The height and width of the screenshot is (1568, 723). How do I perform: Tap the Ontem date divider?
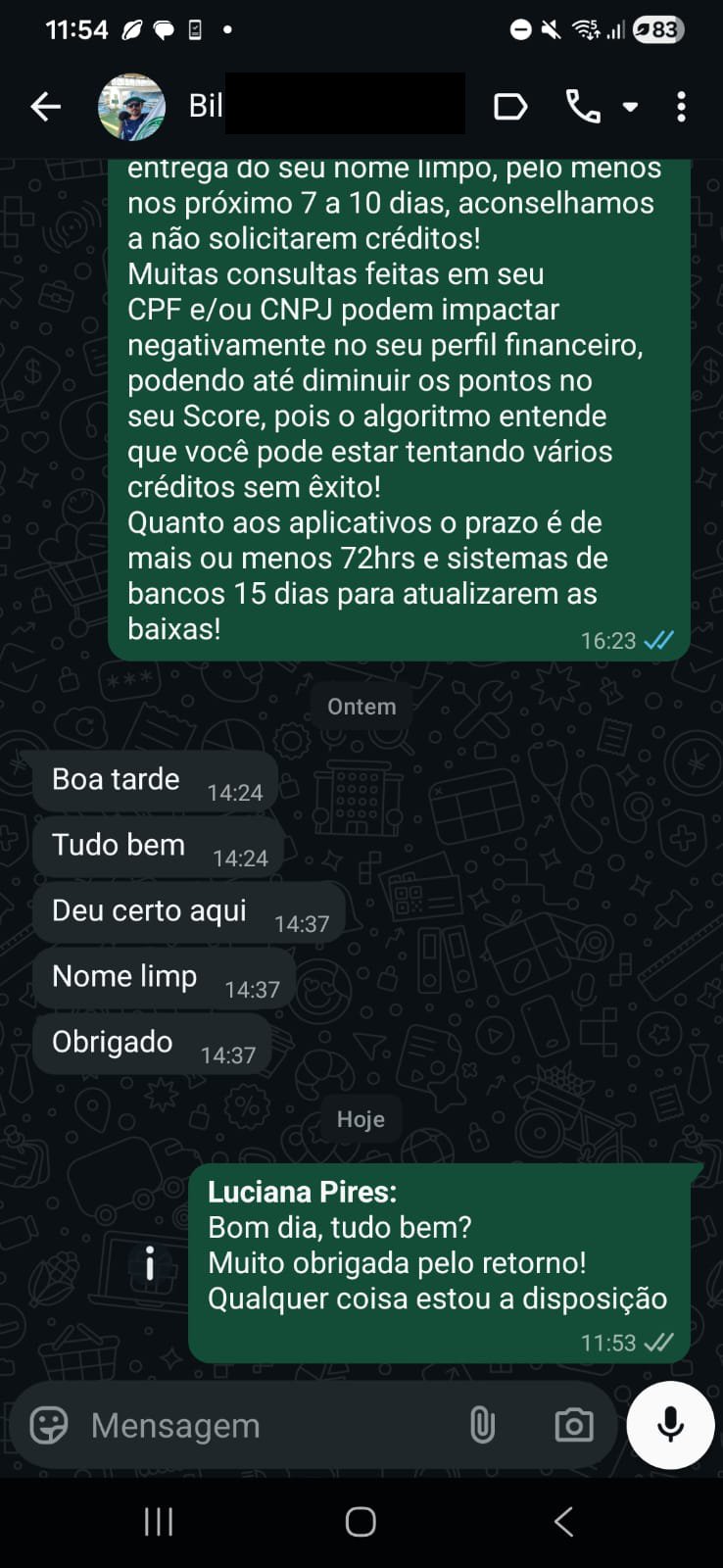tap(361, 706)
